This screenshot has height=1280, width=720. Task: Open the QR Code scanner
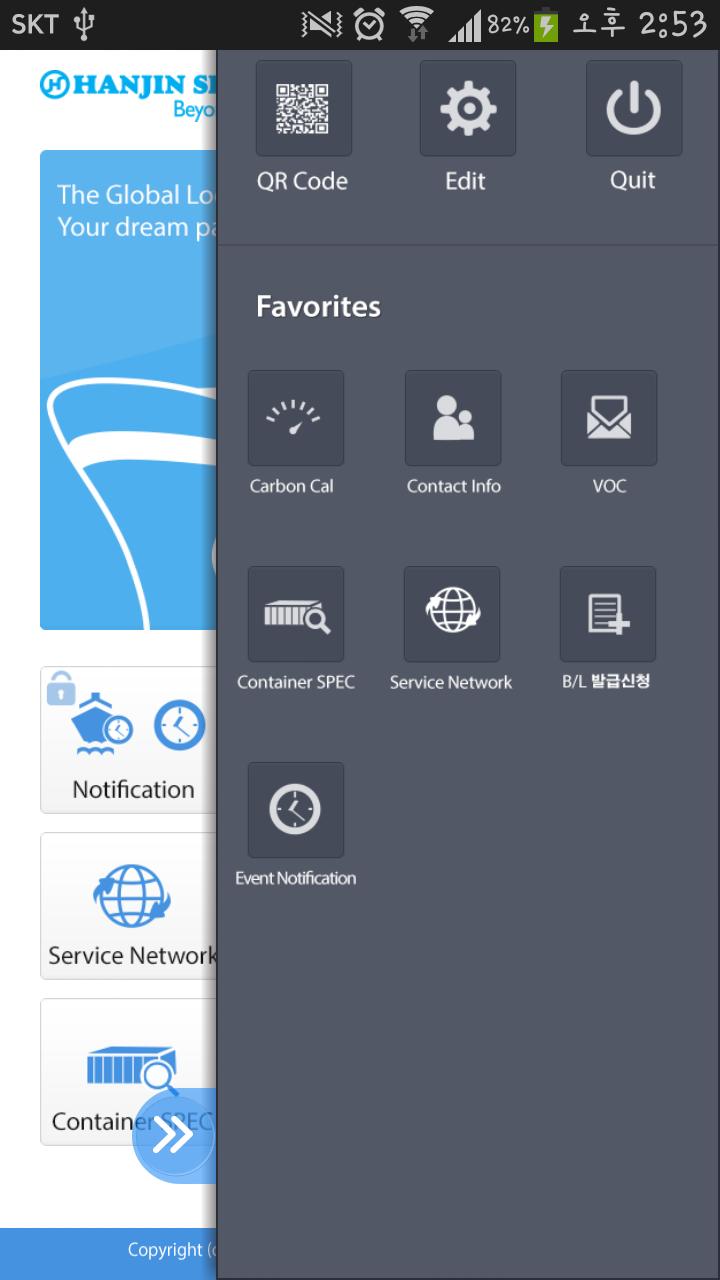click(x=303, y=109)
